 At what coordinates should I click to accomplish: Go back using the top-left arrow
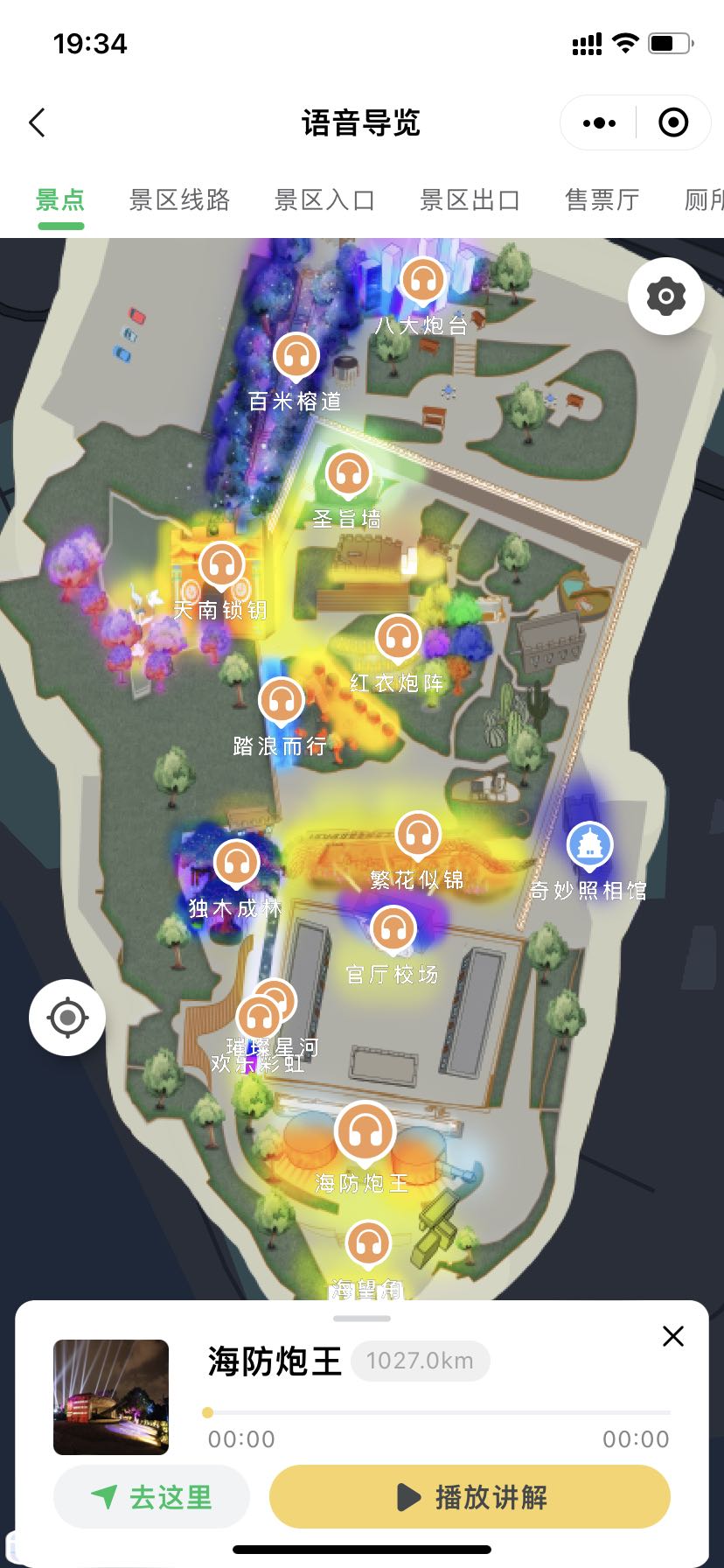[37, 122]
